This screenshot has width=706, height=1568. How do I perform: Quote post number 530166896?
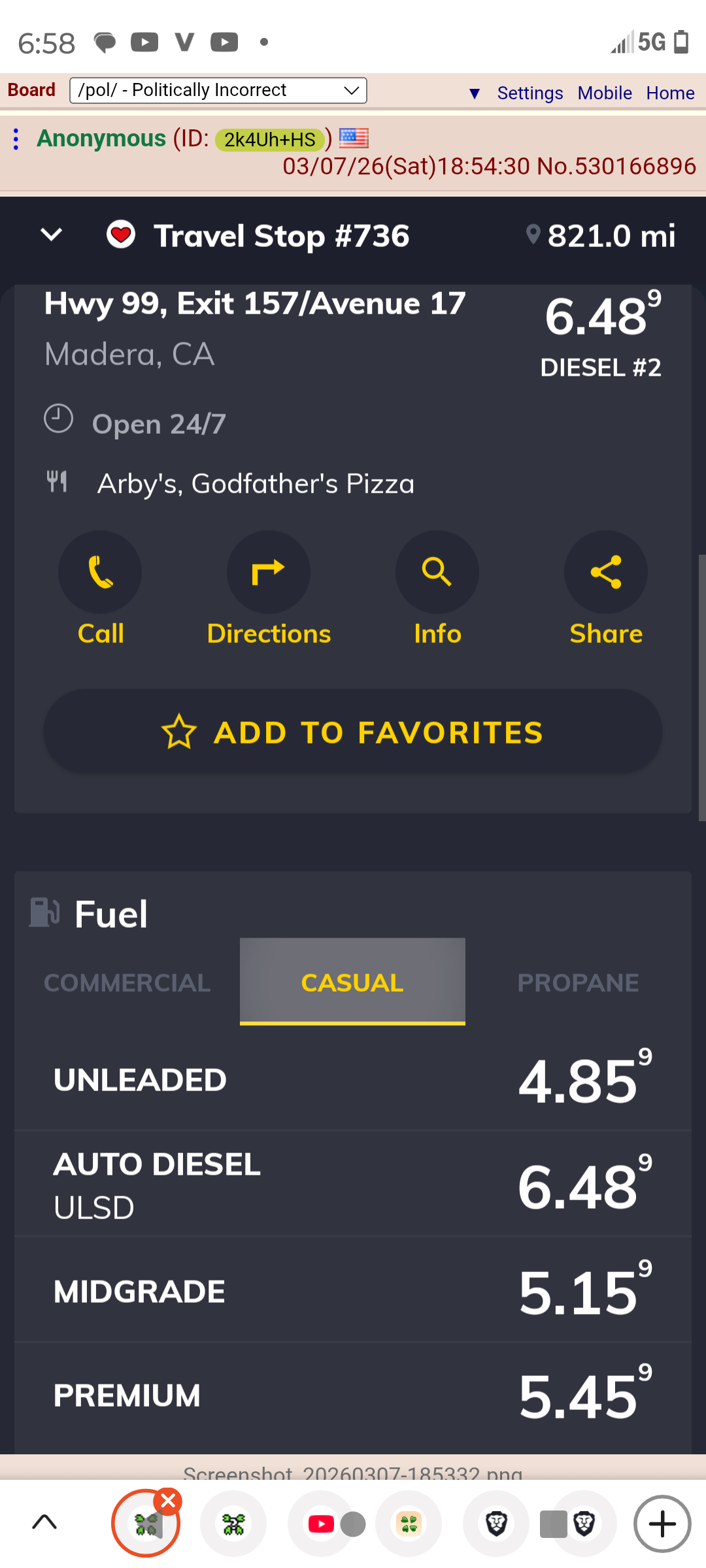tap(635, 167)
